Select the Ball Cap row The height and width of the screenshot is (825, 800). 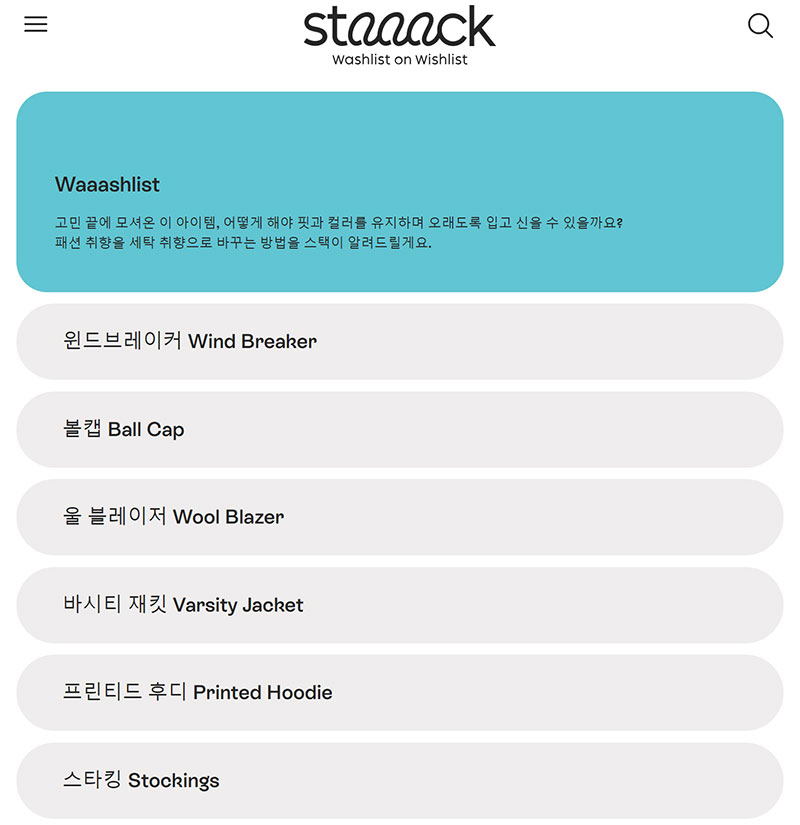[x=400, y=430]
